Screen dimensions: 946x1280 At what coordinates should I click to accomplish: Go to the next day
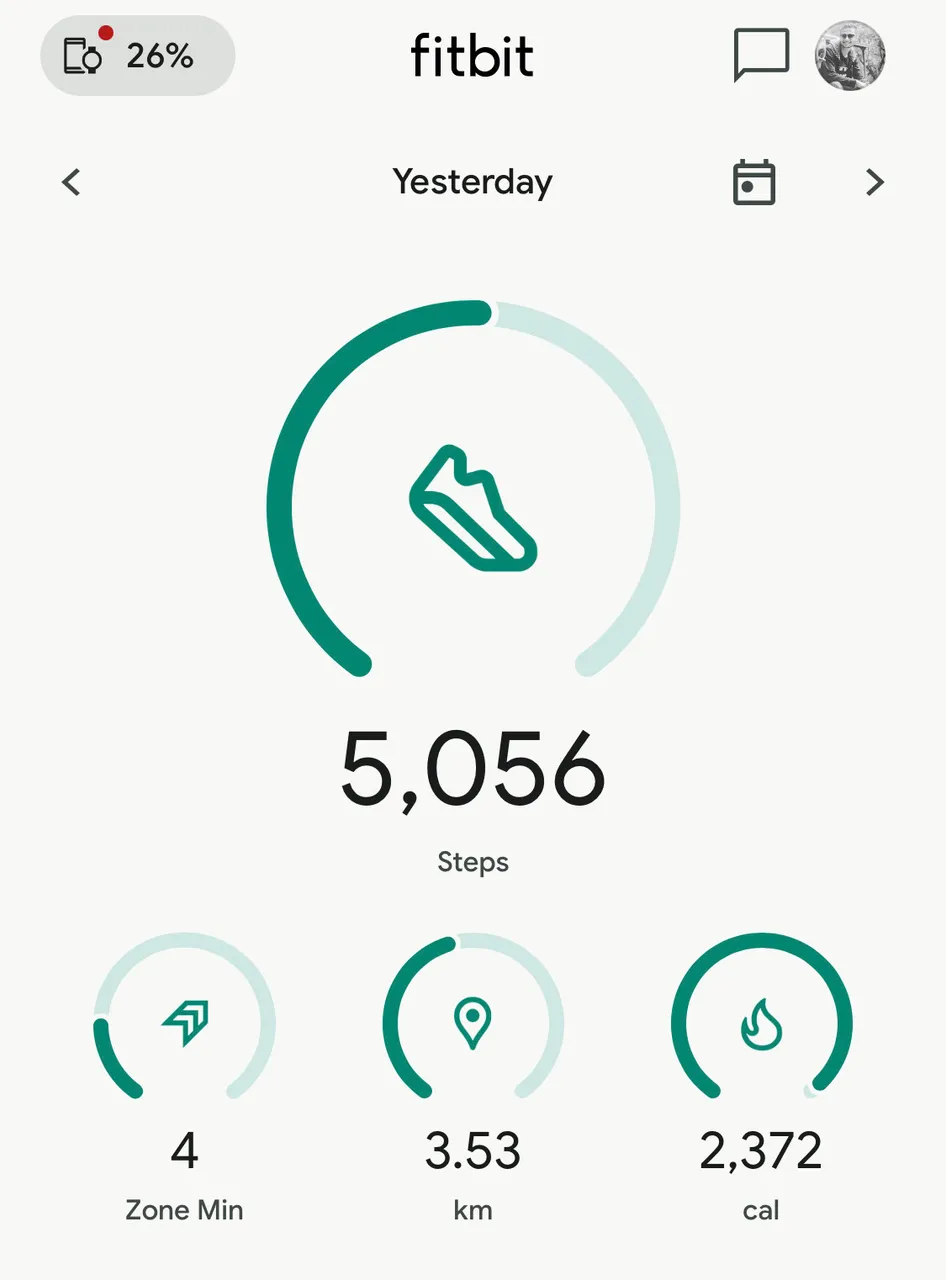875,183
